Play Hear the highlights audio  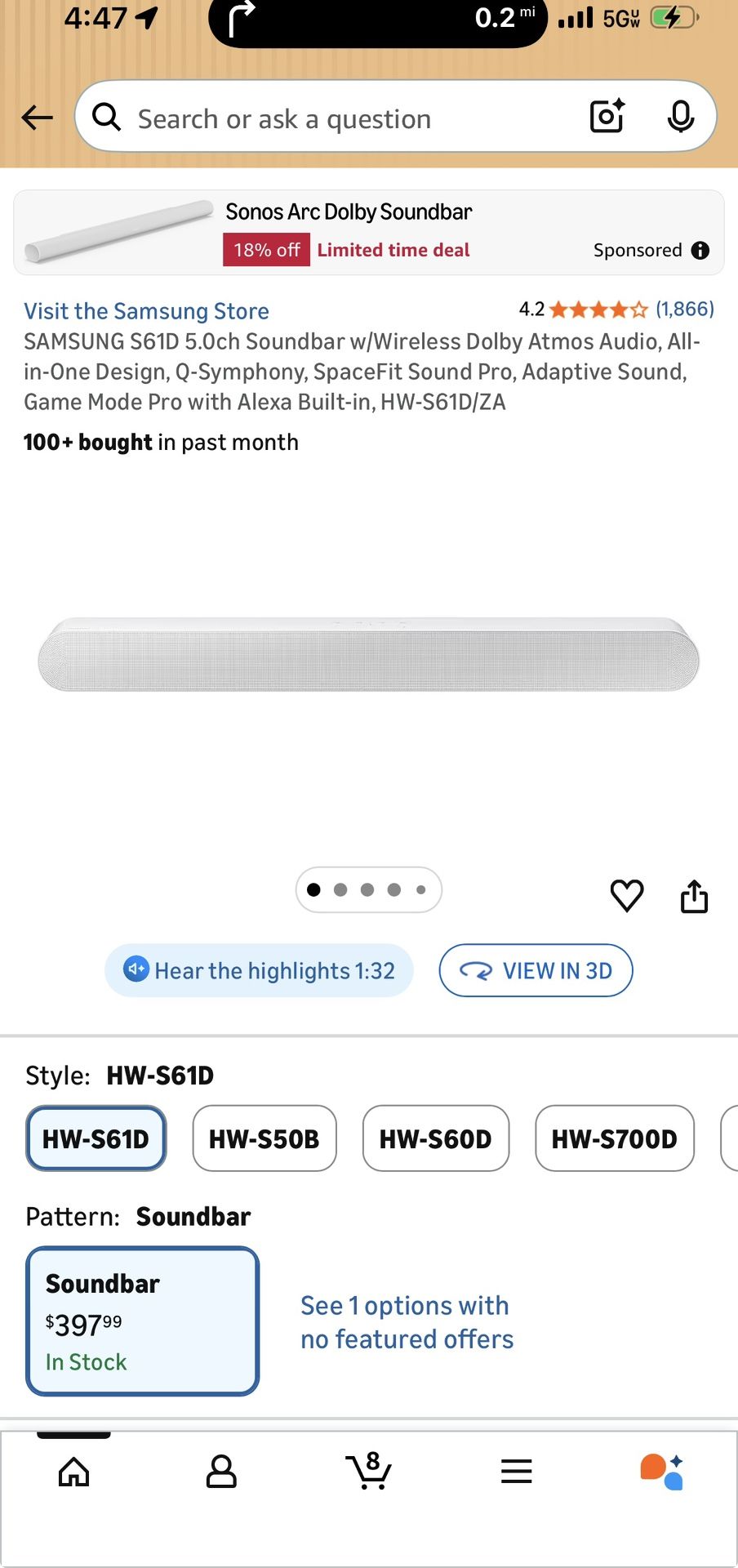point(259,970)
